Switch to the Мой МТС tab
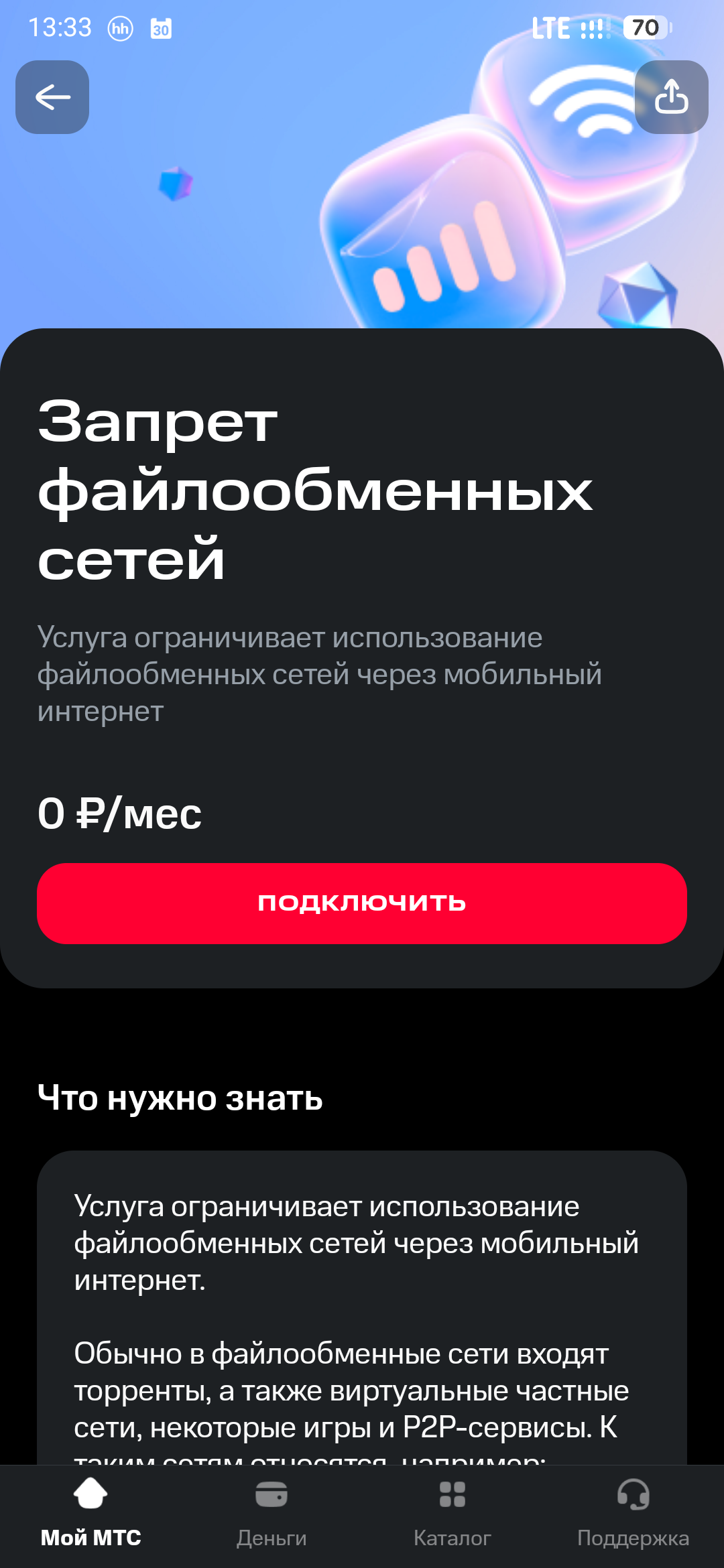 pos(90,1516)
